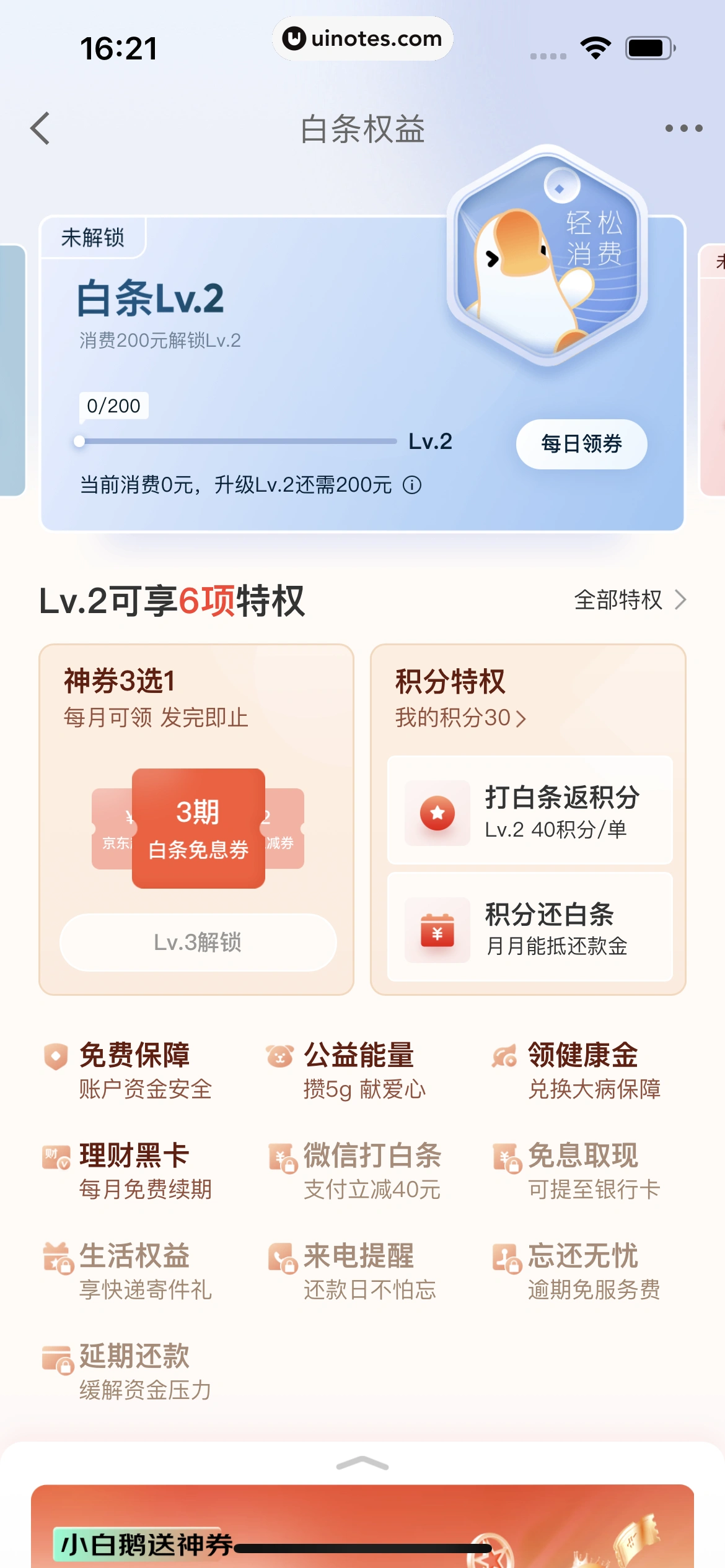Open 积分还白条 card

pos(530,927)
